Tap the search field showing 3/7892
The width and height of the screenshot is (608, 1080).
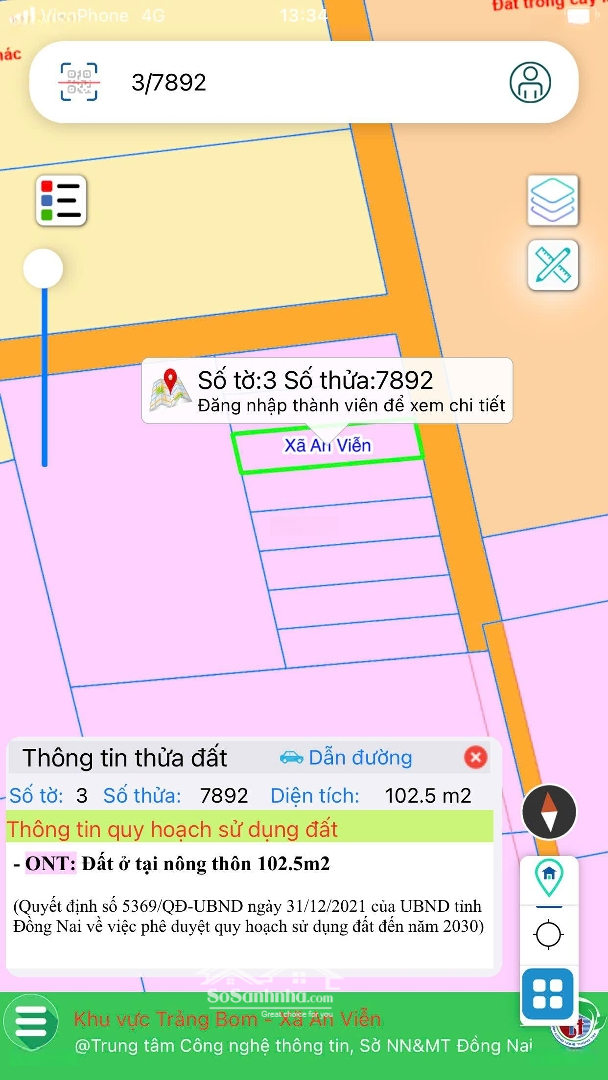300,82
